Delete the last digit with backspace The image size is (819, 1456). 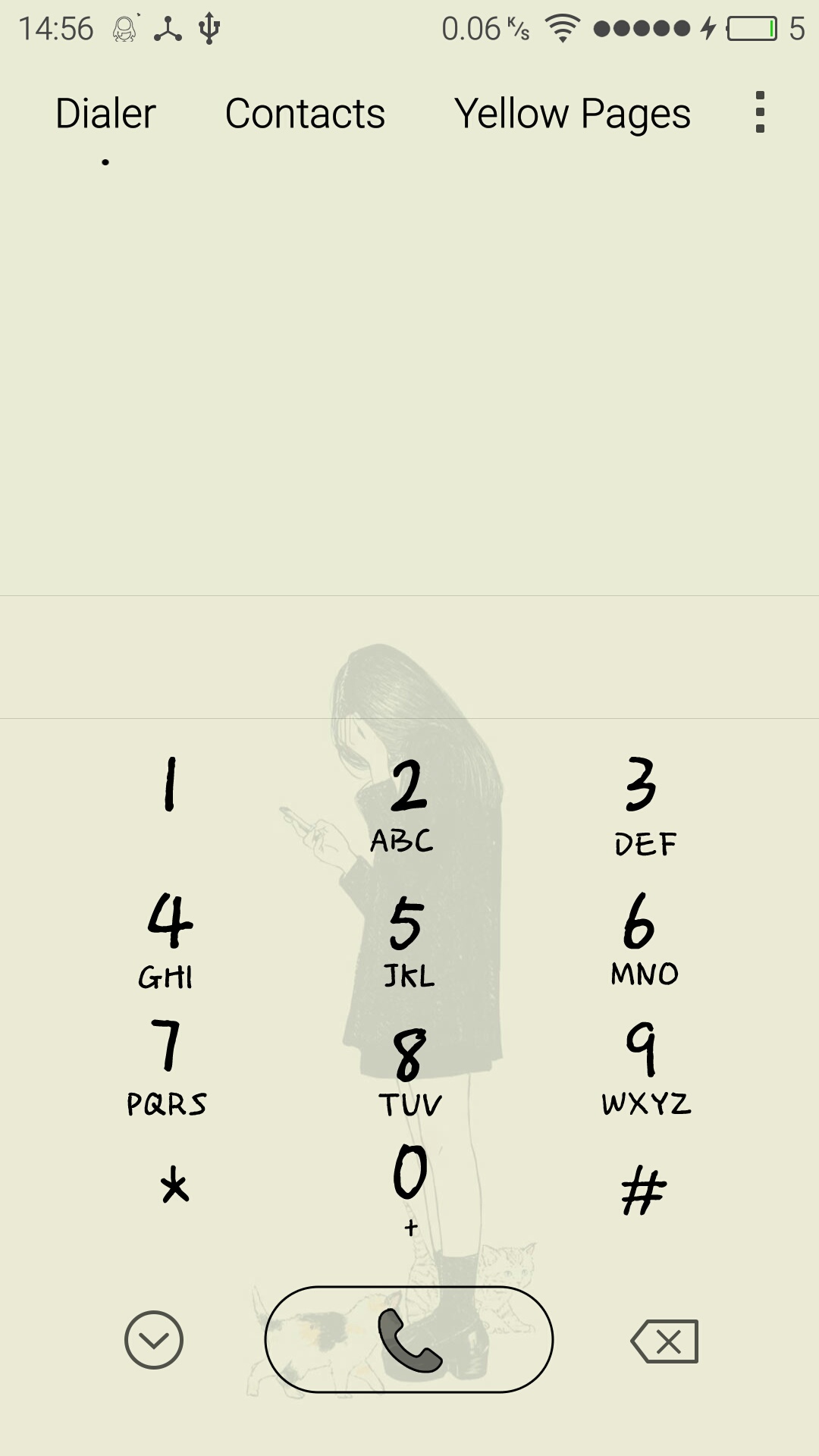665,1341
